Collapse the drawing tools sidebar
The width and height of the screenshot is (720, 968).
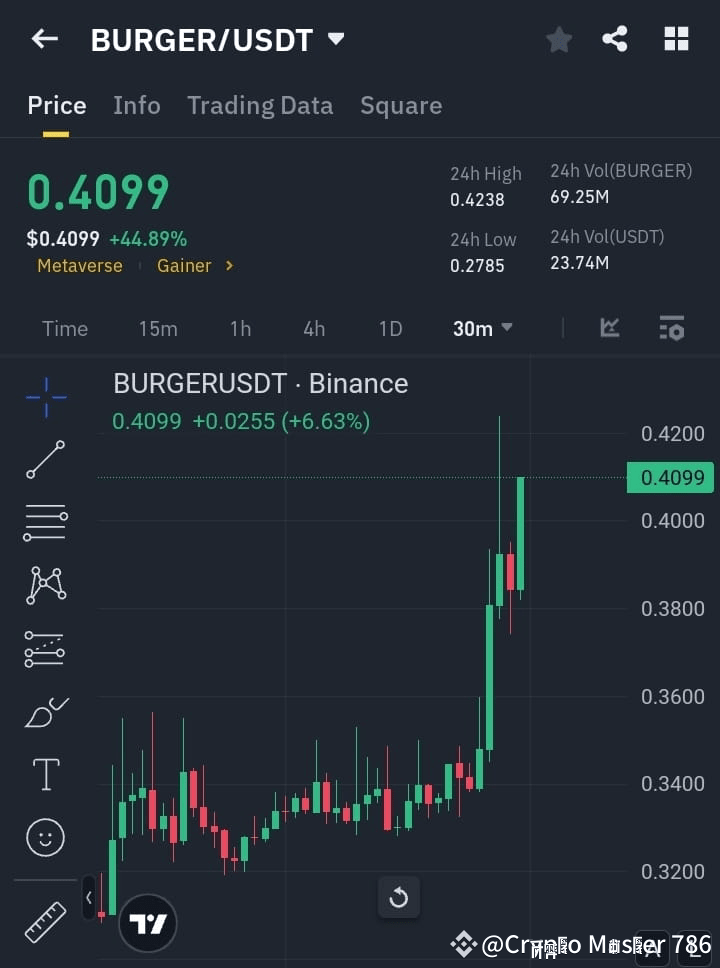point(88,897)
